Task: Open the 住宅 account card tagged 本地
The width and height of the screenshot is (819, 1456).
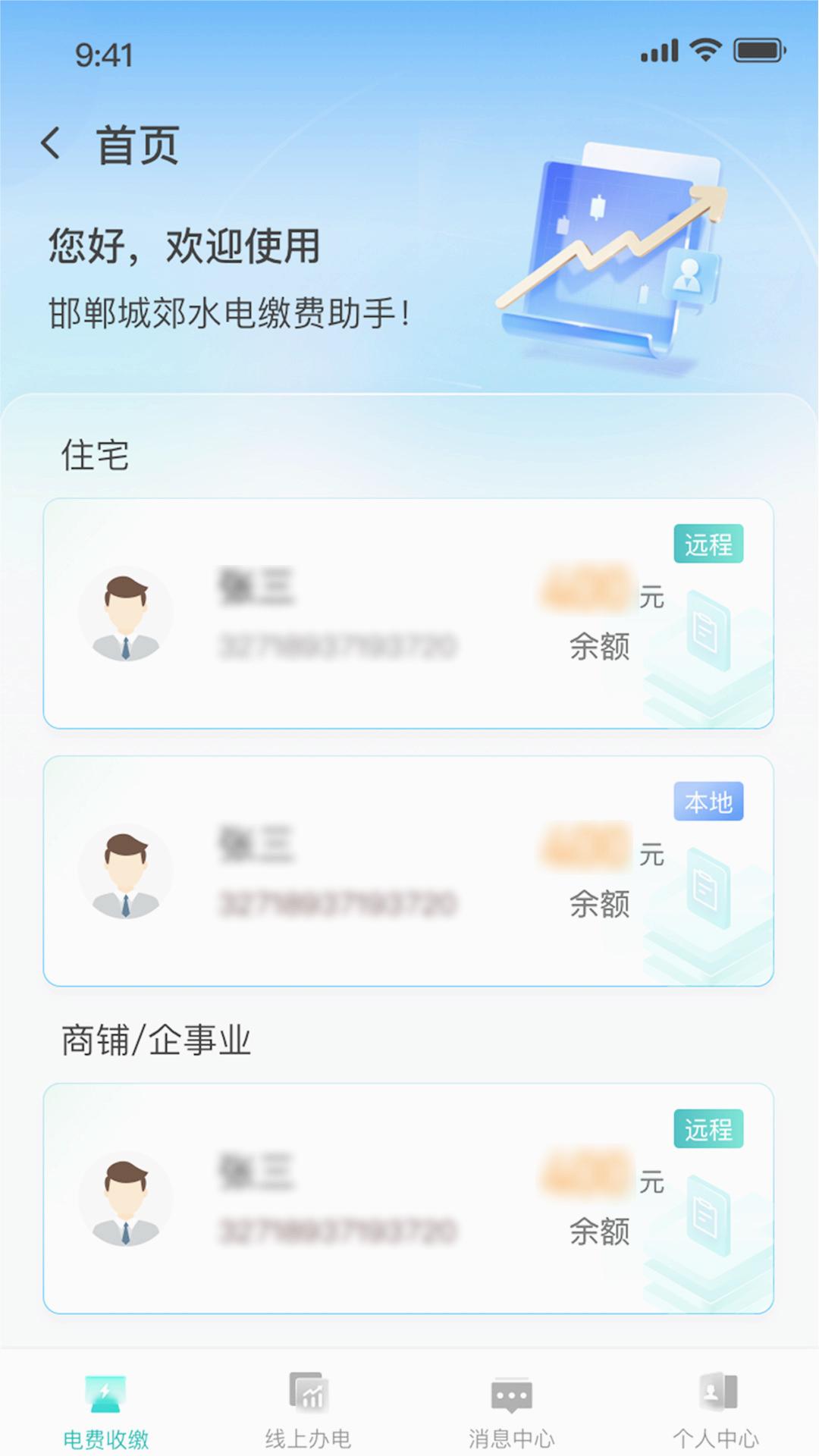Action: tap(408, 871)
